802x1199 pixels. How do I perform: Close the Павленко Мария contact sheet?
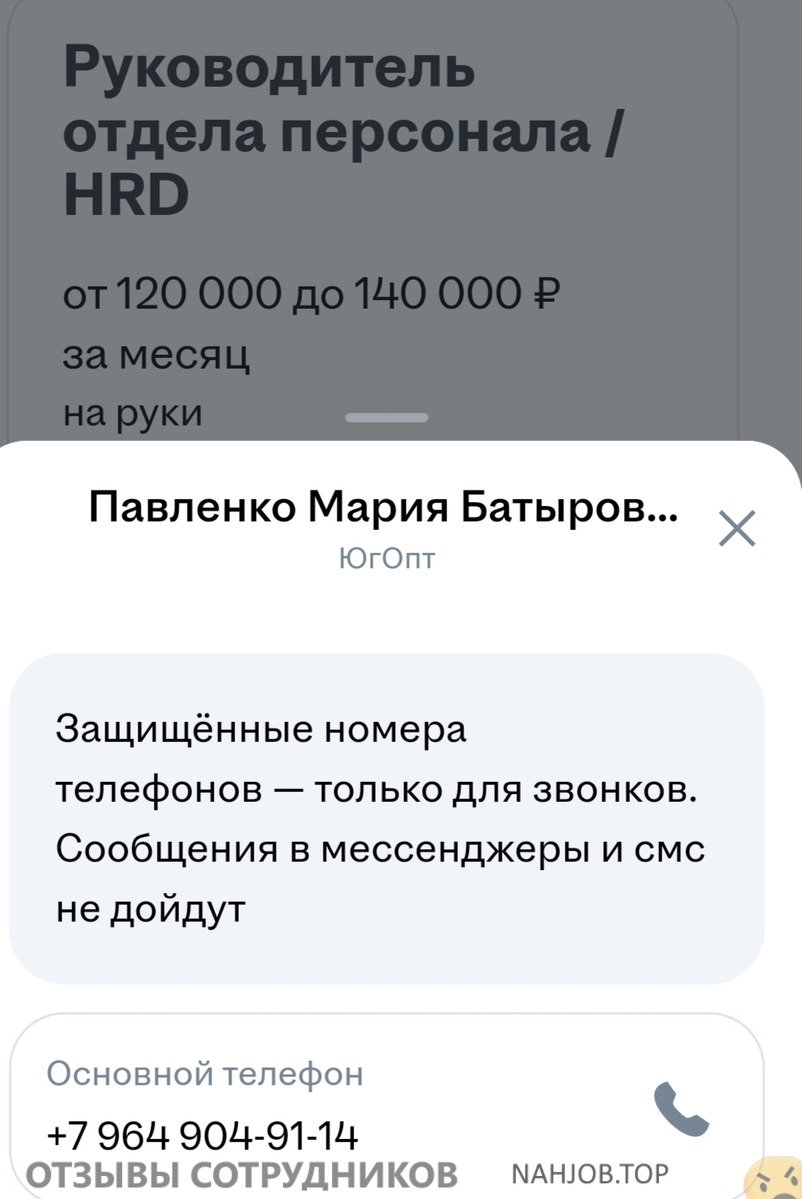tap(737, 528)
